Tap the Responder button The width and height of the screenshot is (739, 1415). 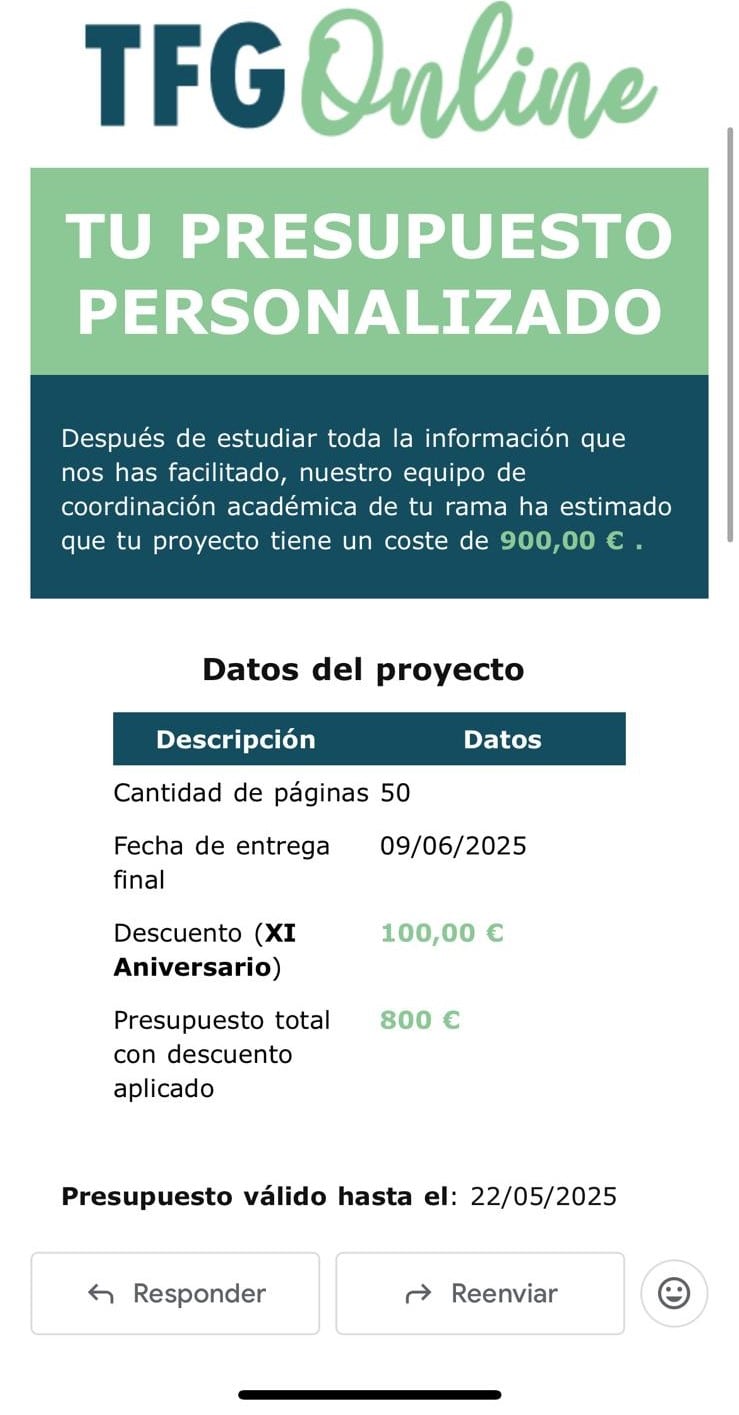coord(175,1293)
